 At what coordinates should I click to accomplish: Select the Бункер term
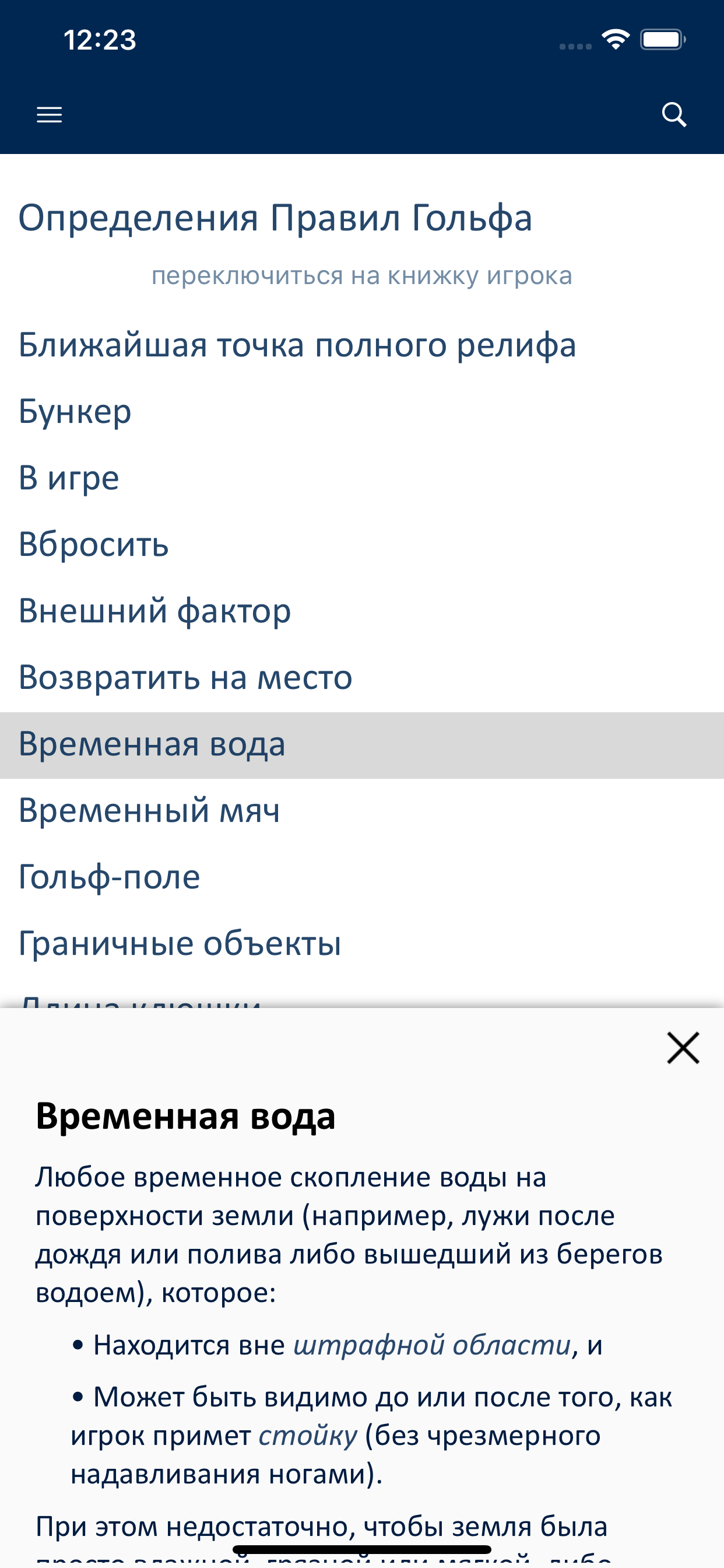(74, 411)
